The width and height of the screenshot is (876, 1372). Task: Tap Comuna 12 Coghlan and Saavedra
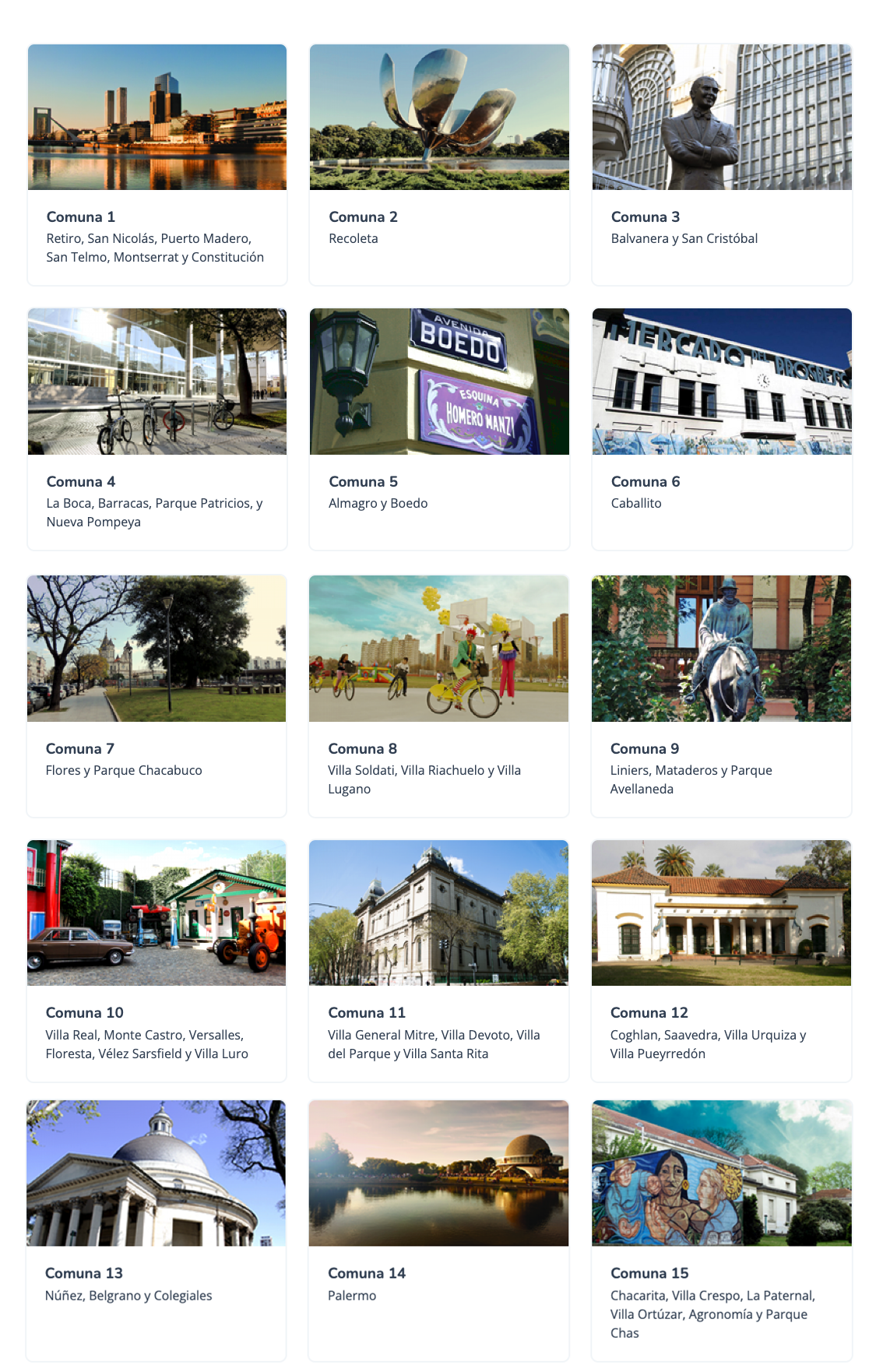point(721,960)
